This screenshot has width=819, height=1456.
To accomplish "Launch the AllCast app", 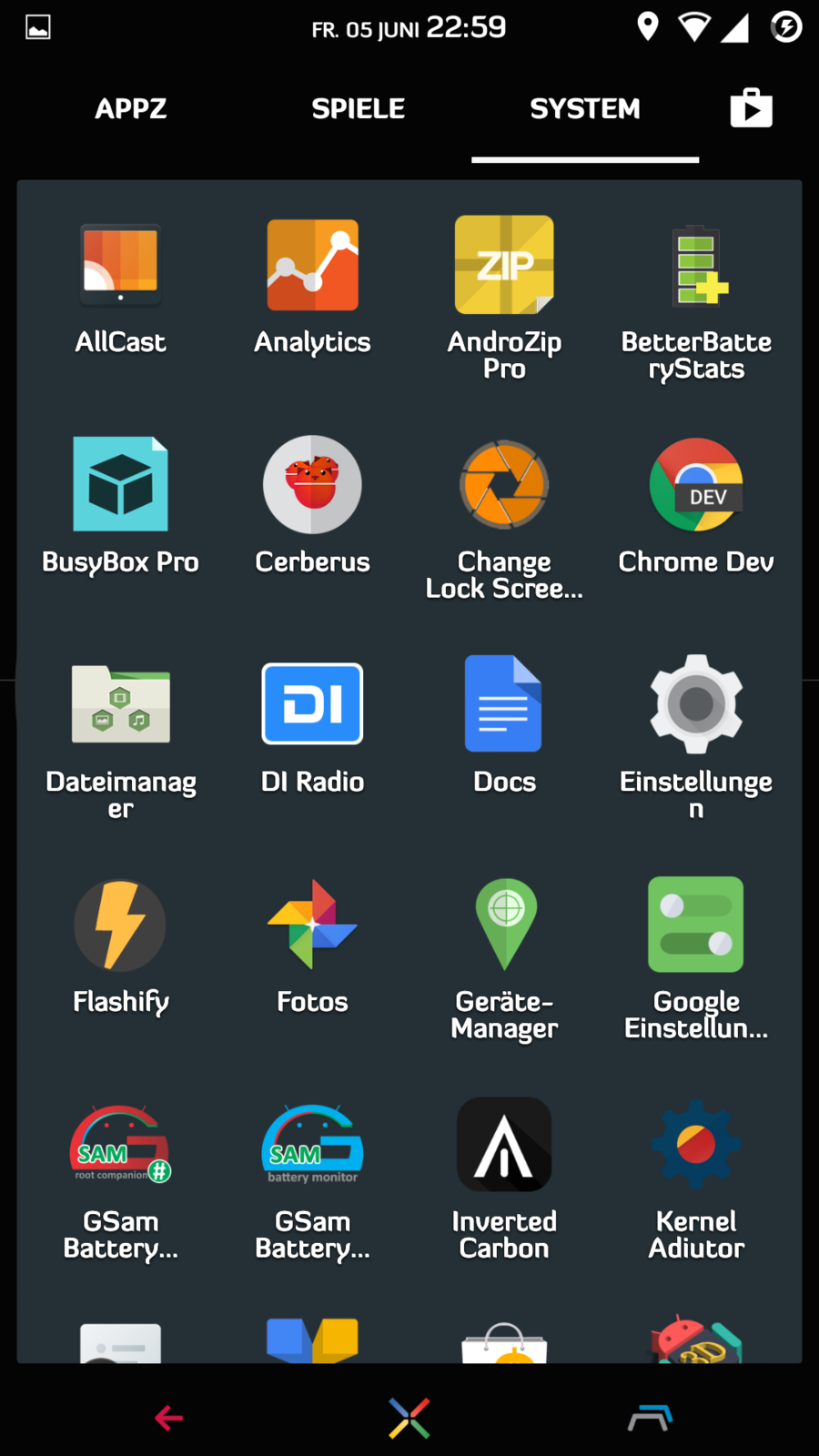I will pos(120,266).
